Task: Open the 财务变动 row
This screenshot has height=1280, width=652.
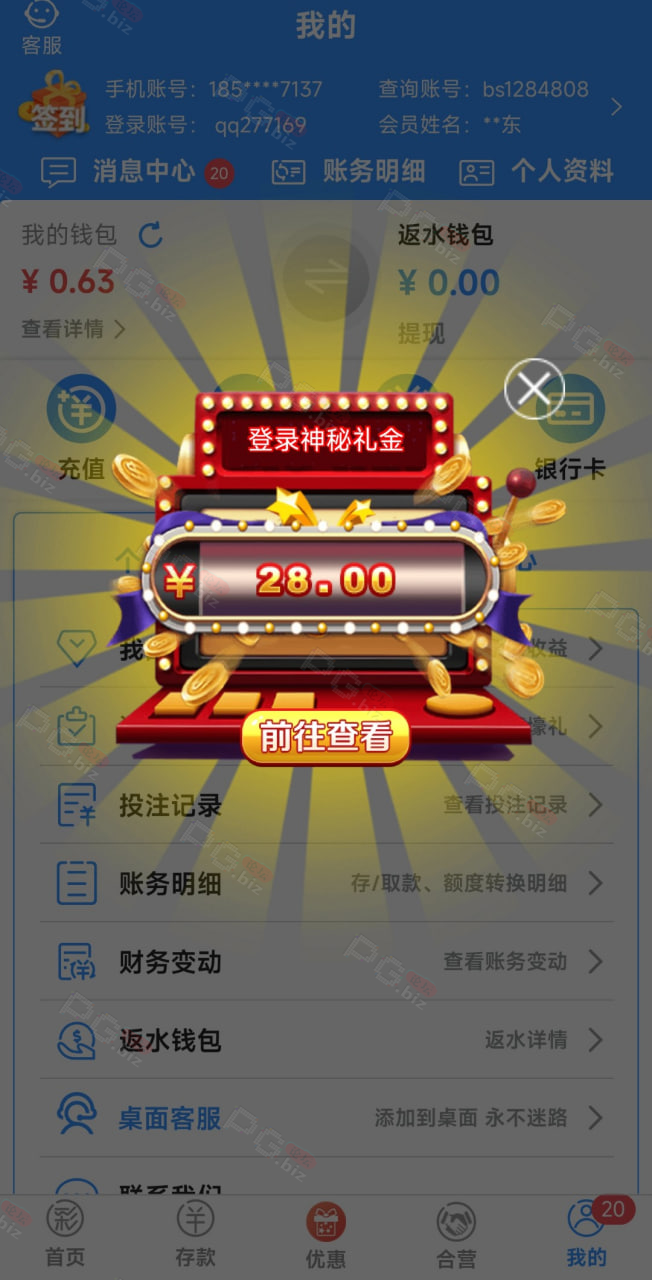Action: [x=326, y=962]
